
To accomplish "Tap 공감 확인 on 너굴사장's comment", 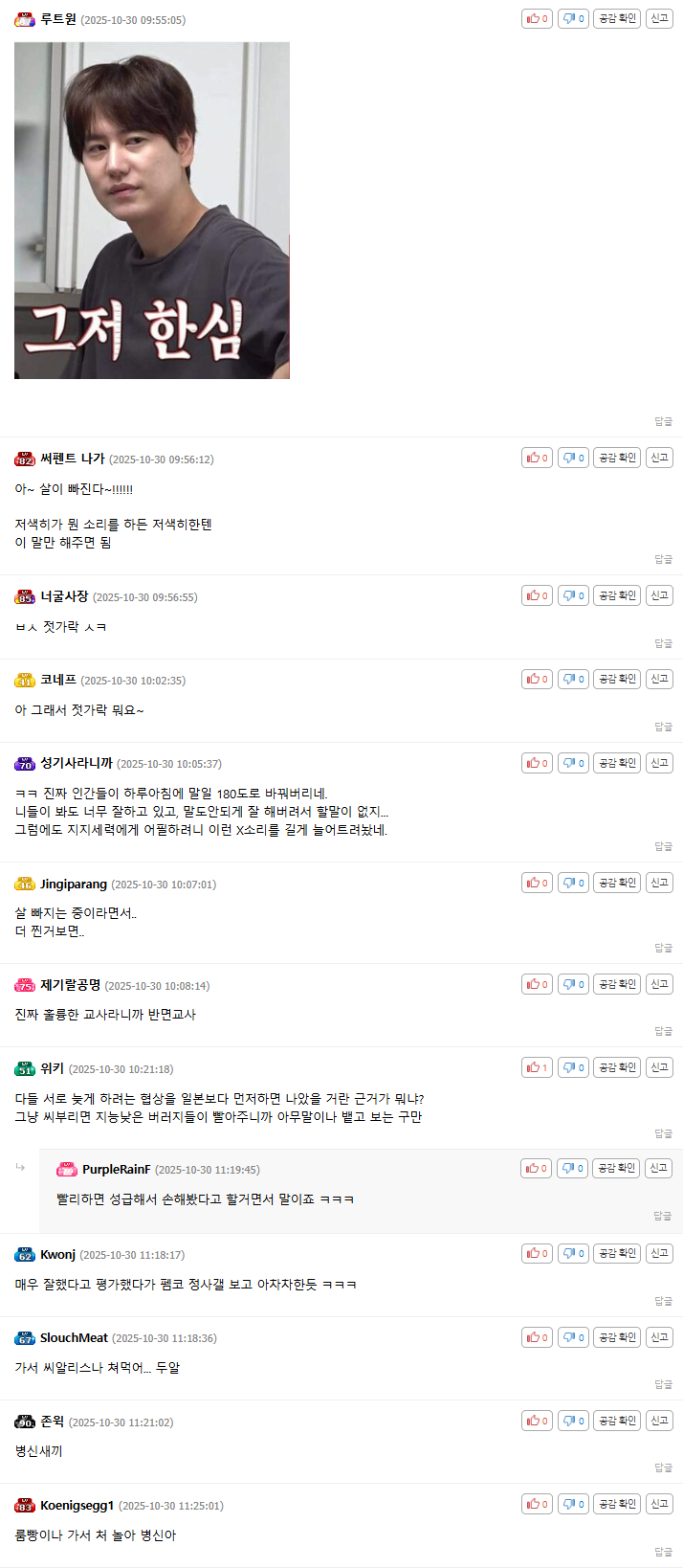I will tap(617, 595).
